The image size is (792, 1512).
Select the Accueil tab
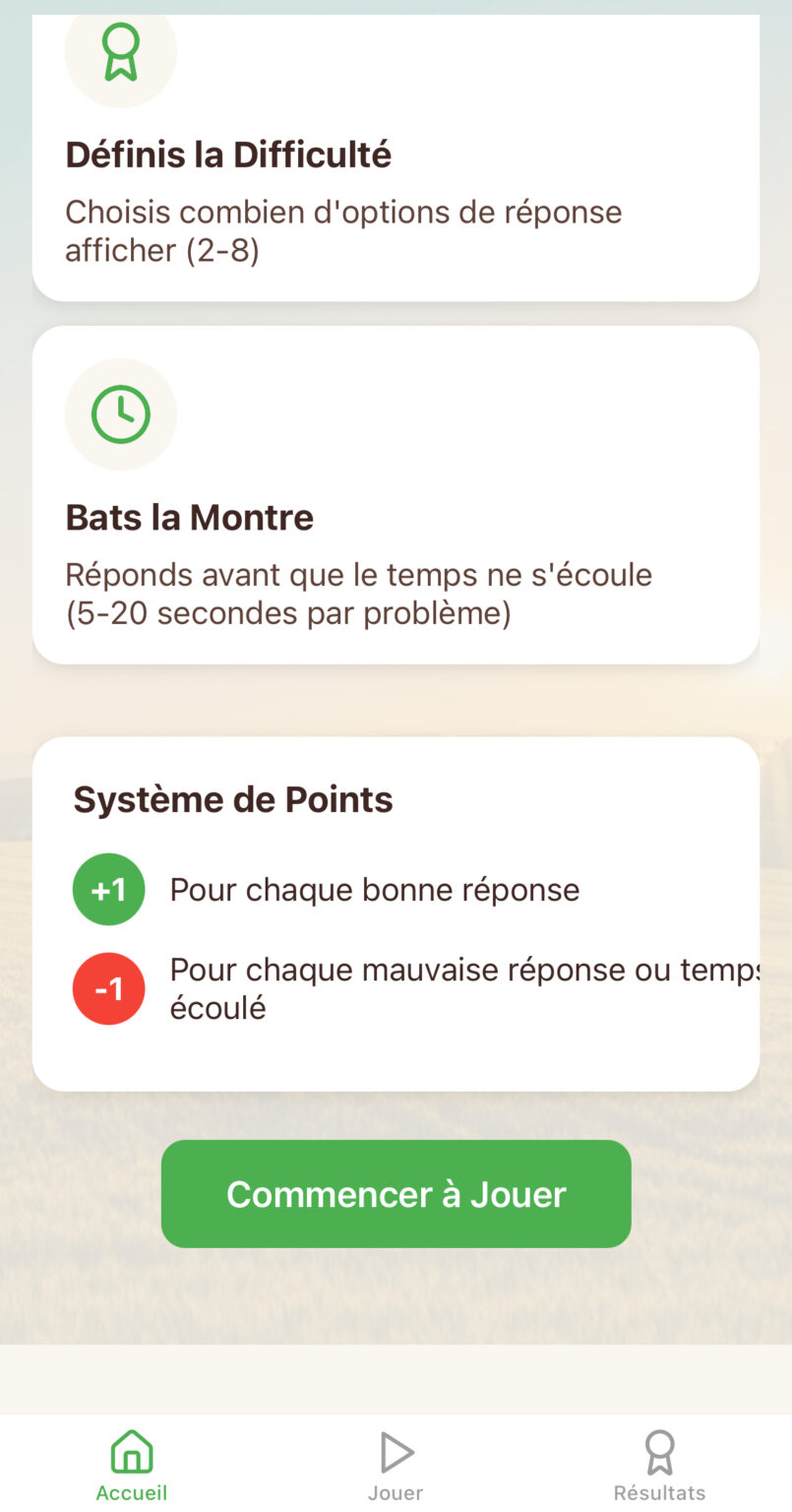click(132, 1465)
